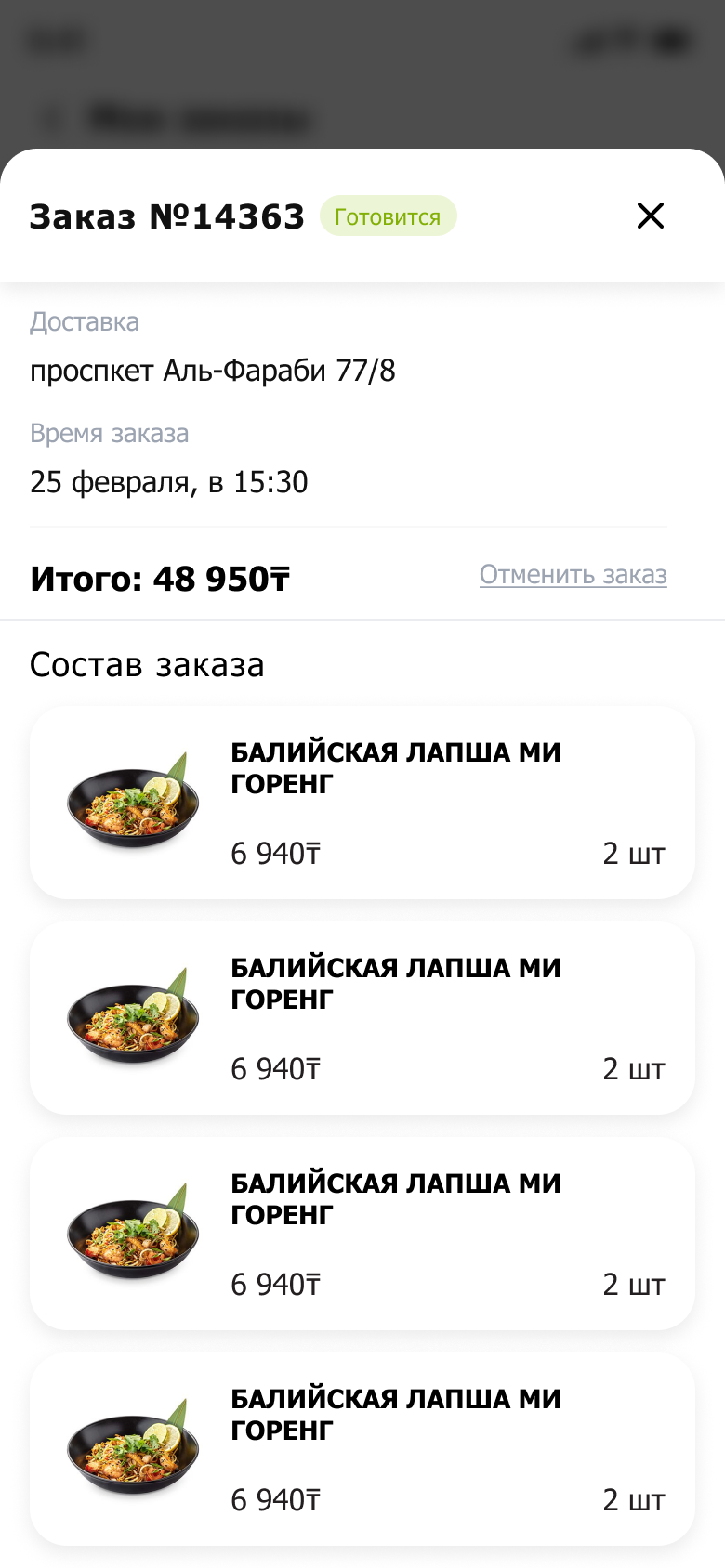Viewport: 725px width, 1568px height.
Task: Close the order №14363 details sheet
Action: pyautogui.click(x=651, y=216)
